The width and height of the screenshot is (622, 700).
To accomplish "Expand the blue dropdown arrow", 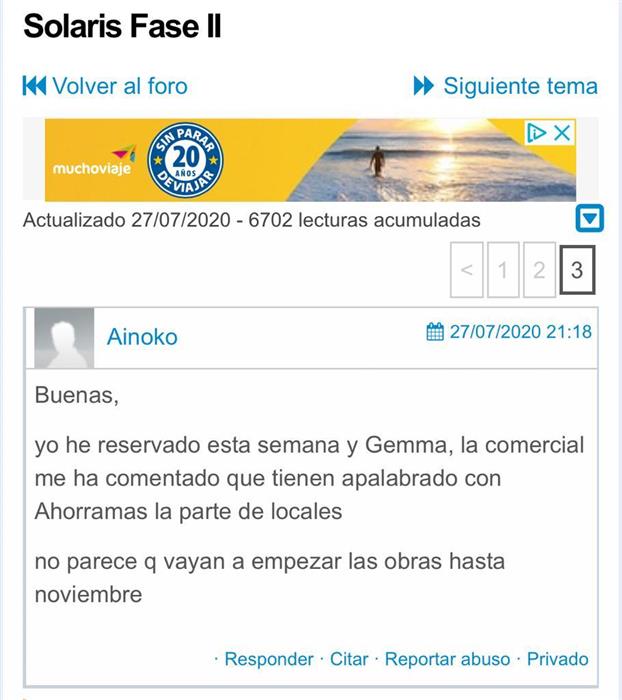I will (590, 218).
